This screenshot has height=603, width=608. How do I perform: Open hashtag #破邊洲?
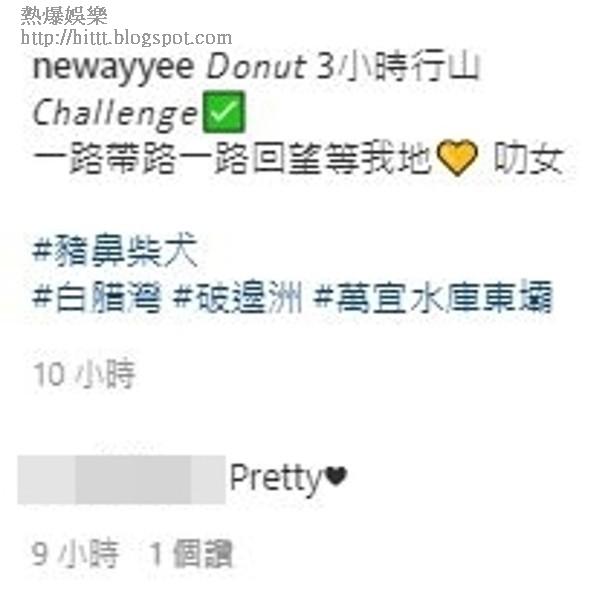coord(239,297)
